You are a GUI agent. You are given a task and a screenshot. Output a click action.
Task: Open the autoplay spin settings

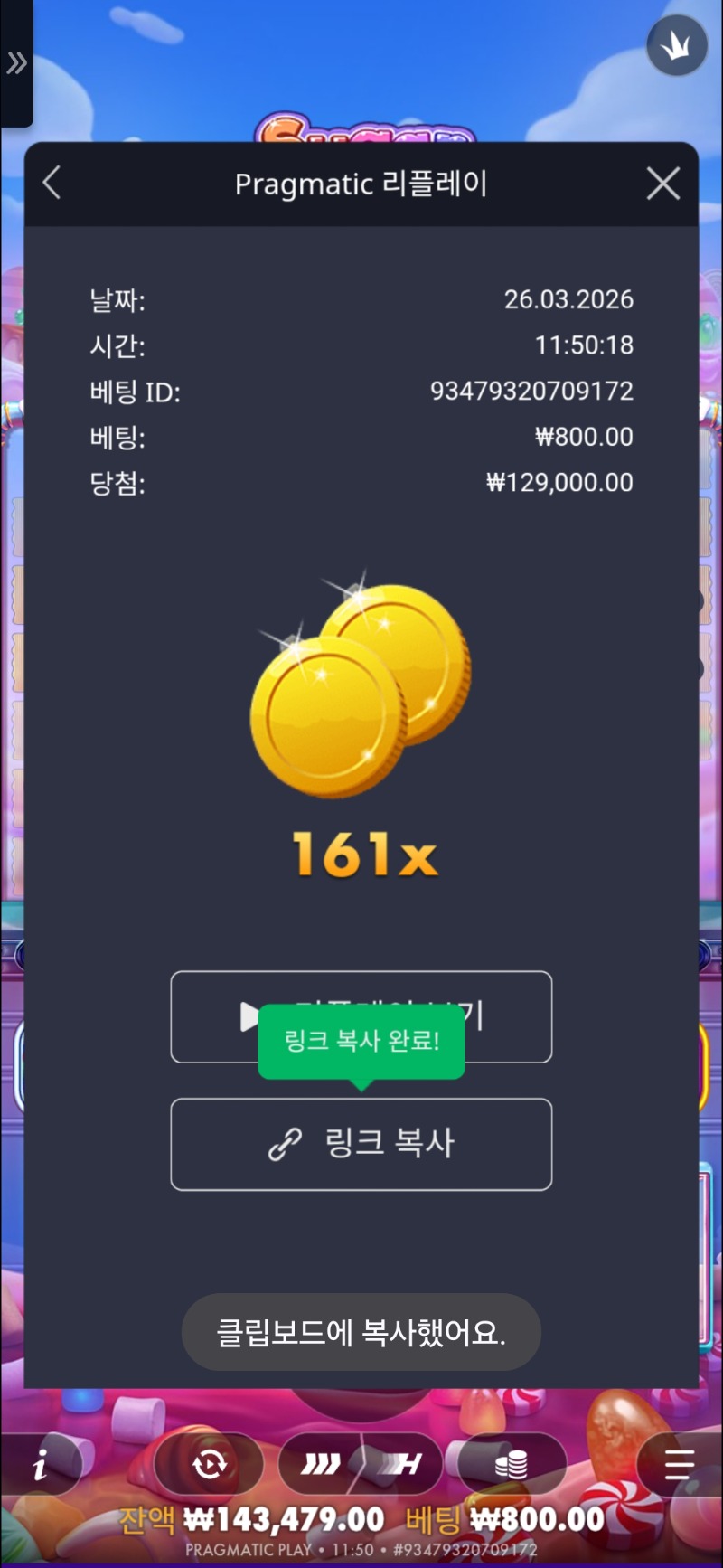[210, 1464]
